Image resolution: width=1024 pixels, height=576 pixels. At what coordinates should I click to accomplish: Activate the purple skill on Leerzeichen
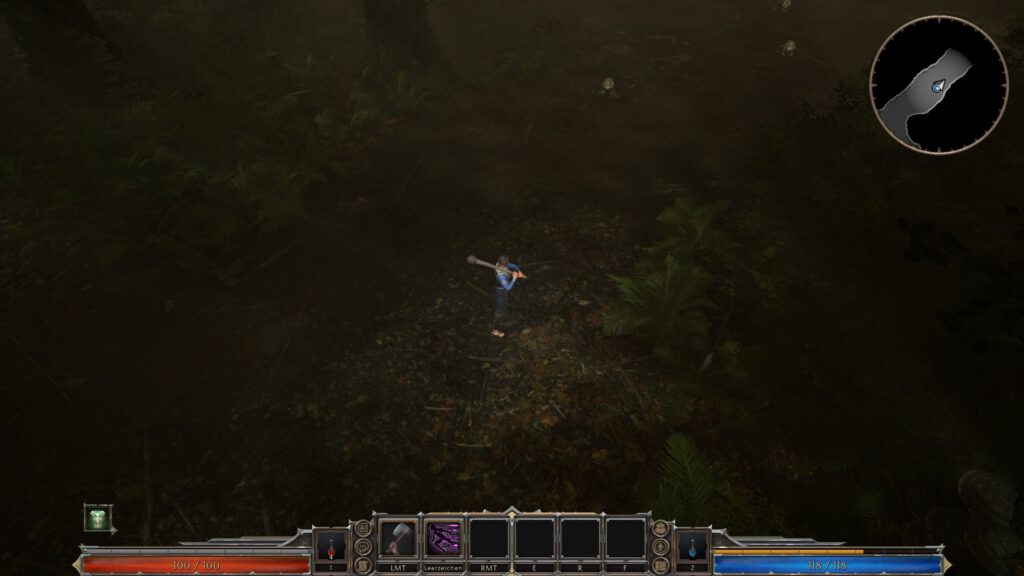444,538
